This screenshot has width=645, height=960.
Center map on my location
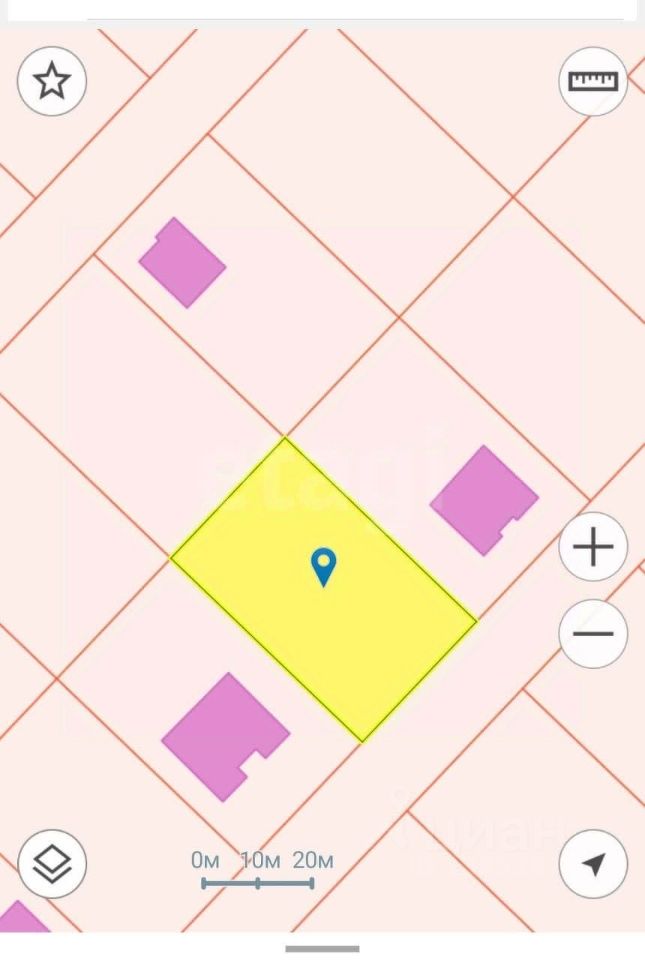tap(593, 863)
